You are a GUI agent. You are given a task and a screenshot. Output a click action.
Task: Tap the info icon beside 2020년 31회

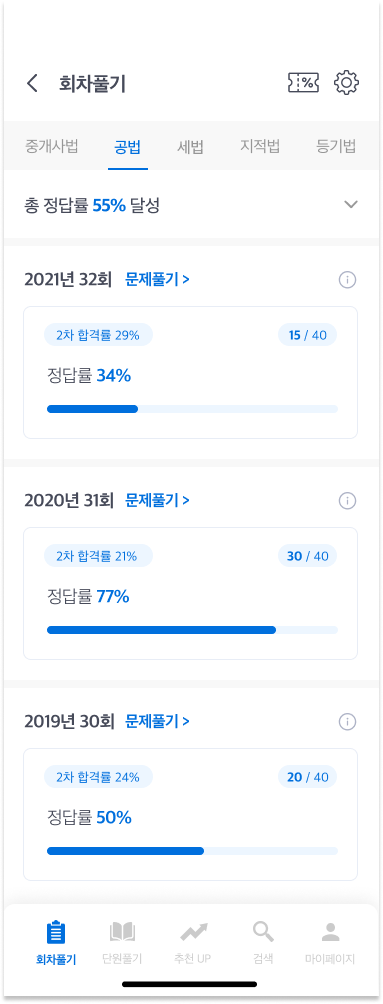tap(347, 500)
